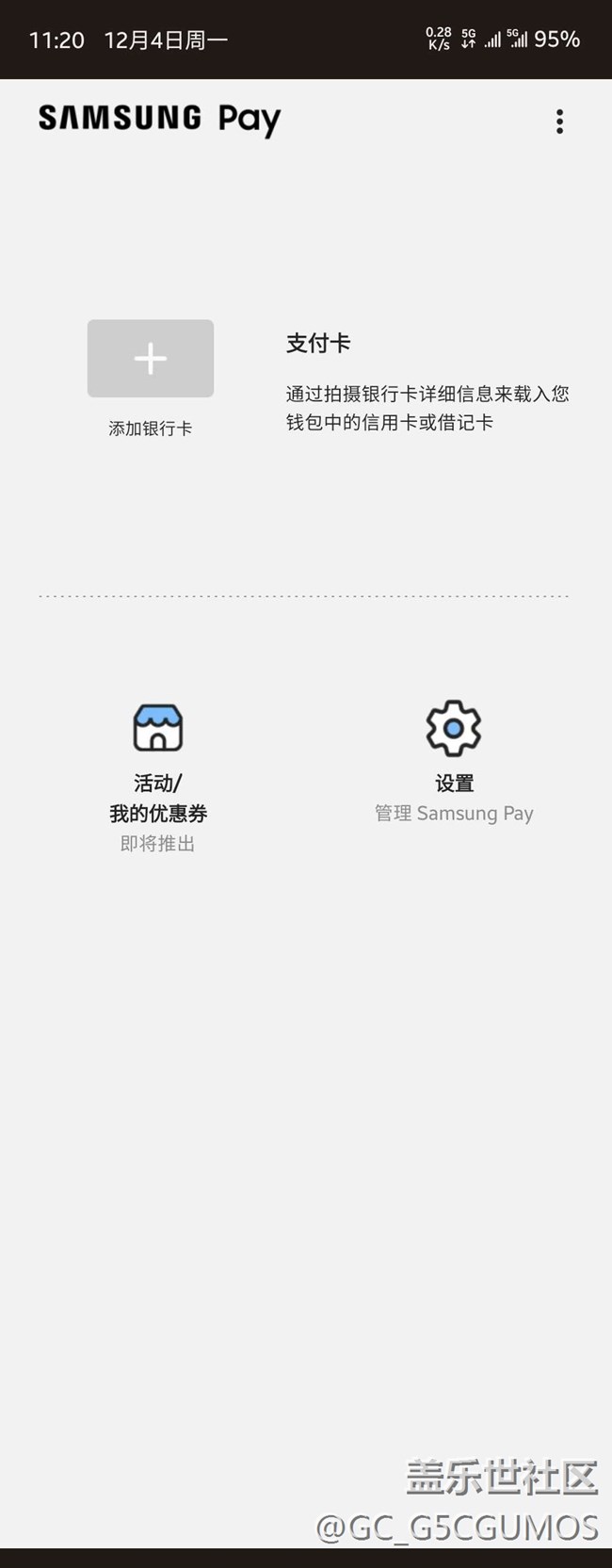Tap the plus card to add a bank card
This screenshot has width=612, height=1568.
pos(151,359)
